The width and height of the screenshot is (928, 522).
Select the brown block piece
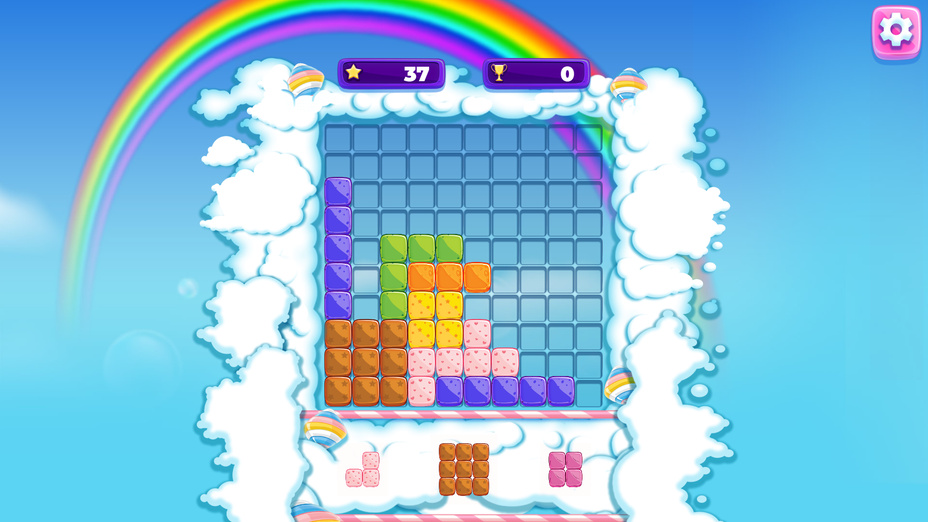(x=464, y=469)
